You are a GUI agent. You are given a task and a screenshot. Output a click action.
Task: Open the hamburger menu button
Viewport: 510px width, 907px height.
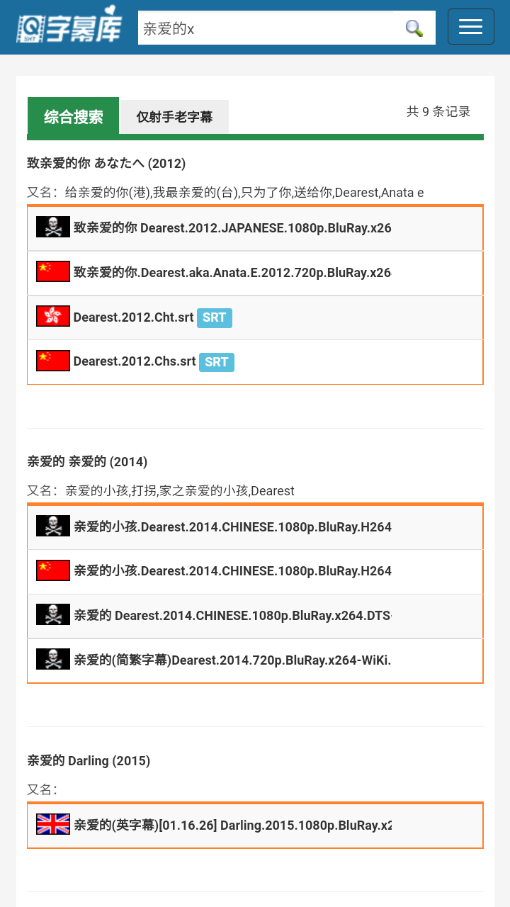click(471, 27)
